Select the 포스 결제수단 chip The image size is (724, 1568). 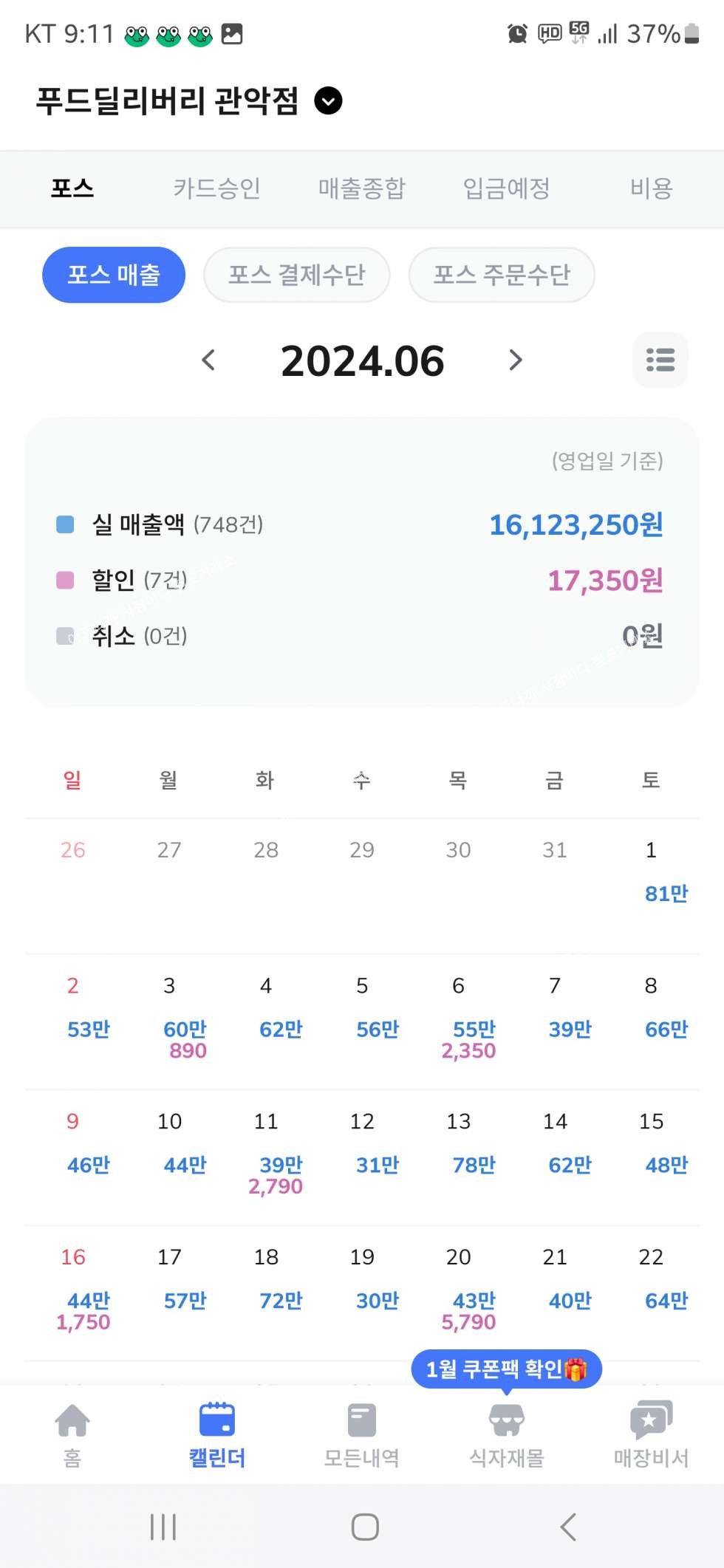pos(296,275)
